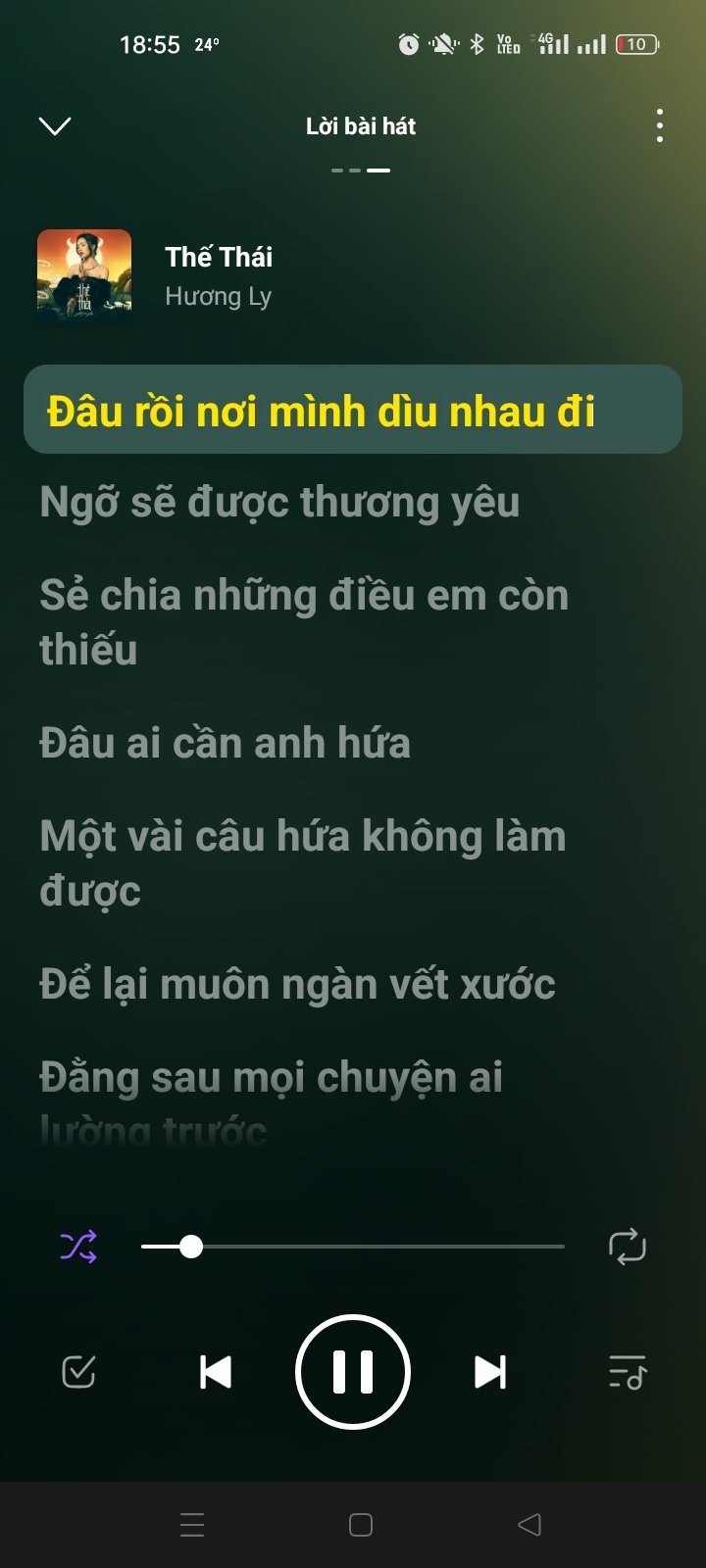The height and width of the screenshot is (1568, 706).
Task: Jump to lyric line "Đâu ai cần anh hứa"
Action: pyautogui.click(x=225, y=743)
